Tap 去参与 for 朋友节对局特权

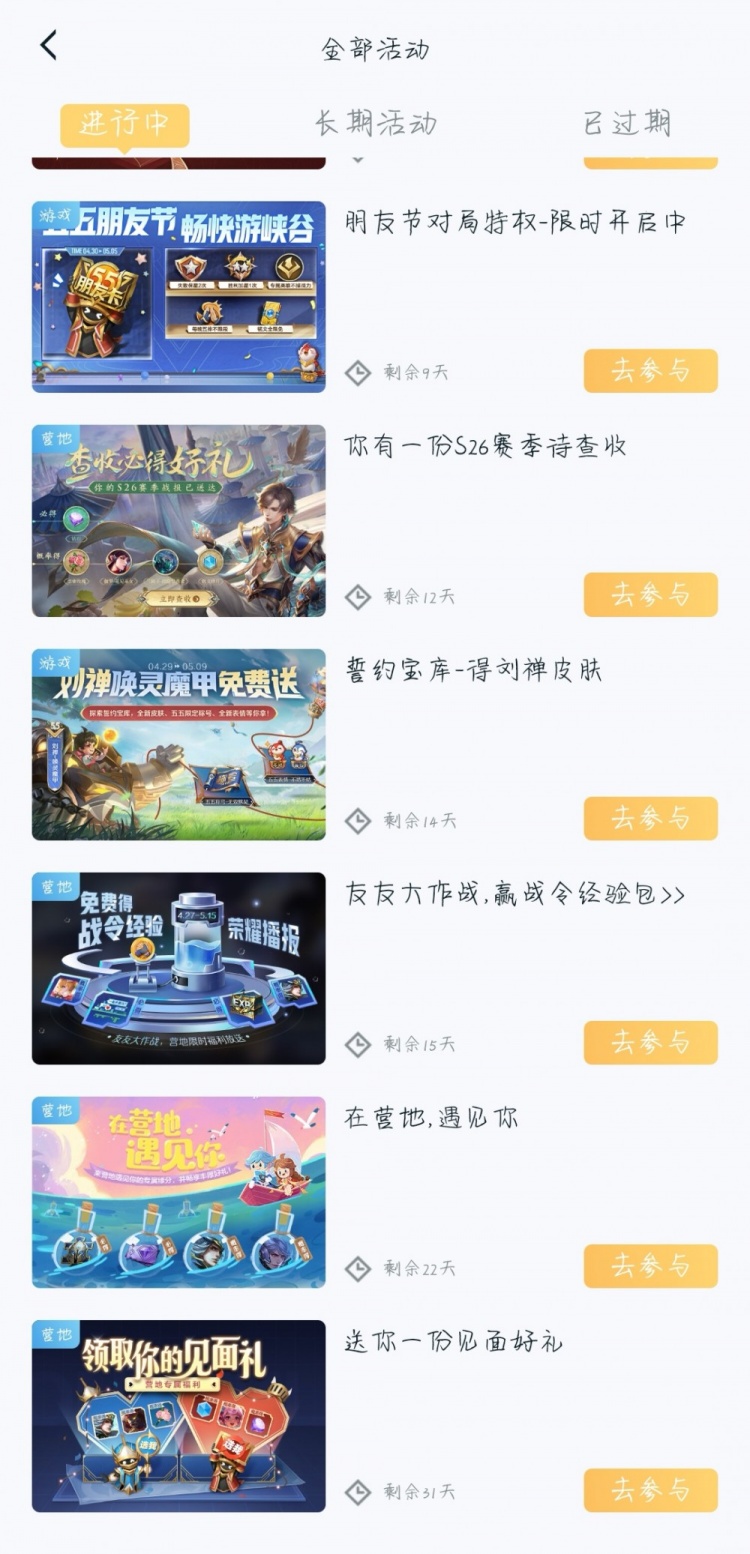(650, 371)
